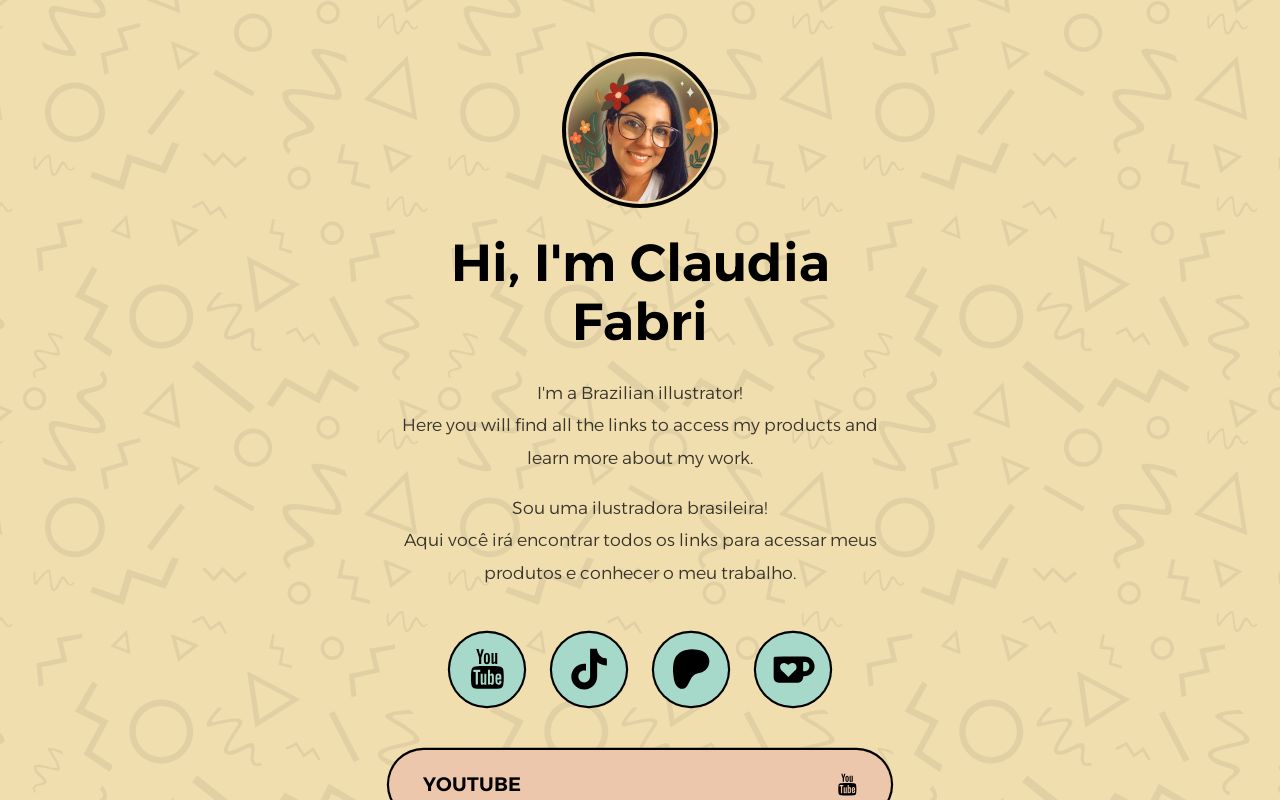Open the YOUTUBE link button

point(639,781)
